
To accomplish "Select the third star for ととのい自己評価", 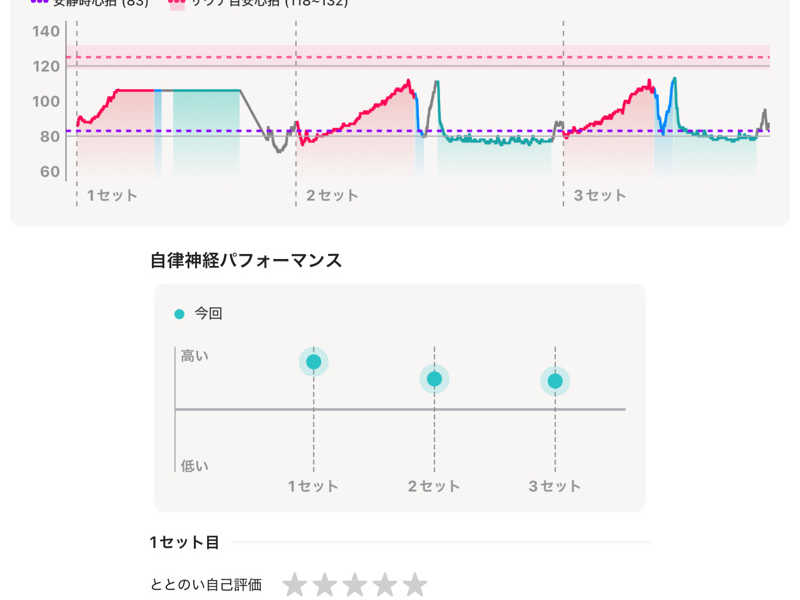I will click(x=354, y=585).
